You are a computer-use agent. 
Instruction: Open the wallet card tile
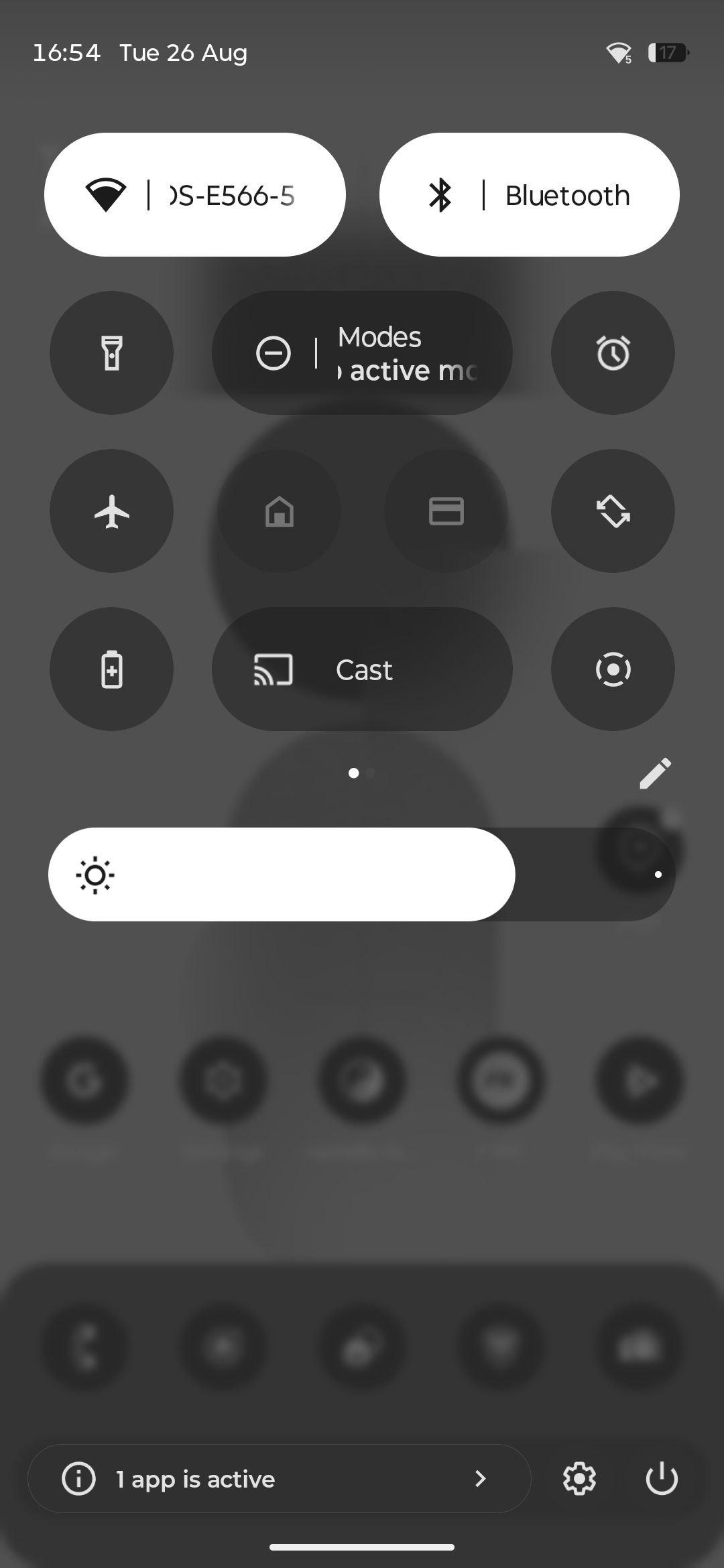446,511
